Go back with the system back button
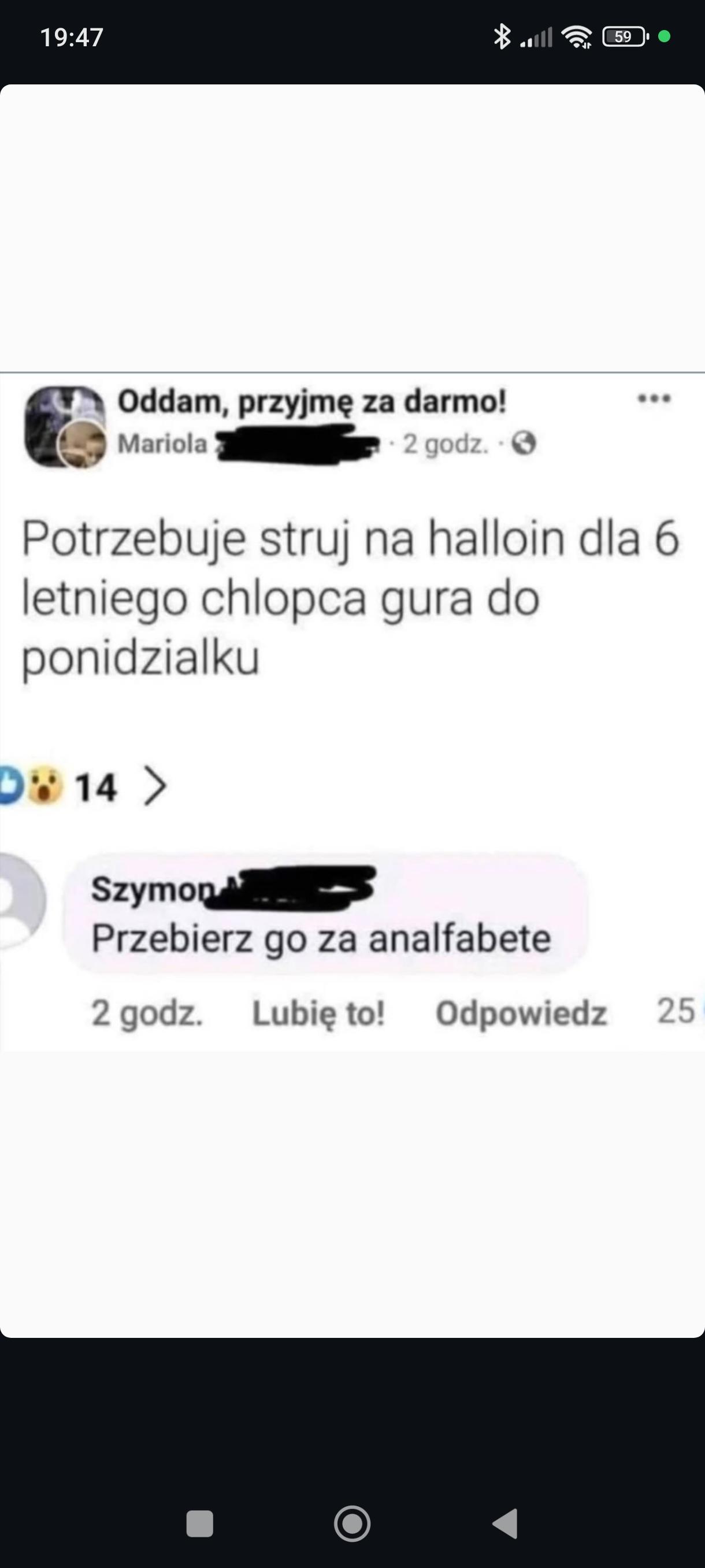Screen dimensions: 705x1568 click(x=505, y=1523)
